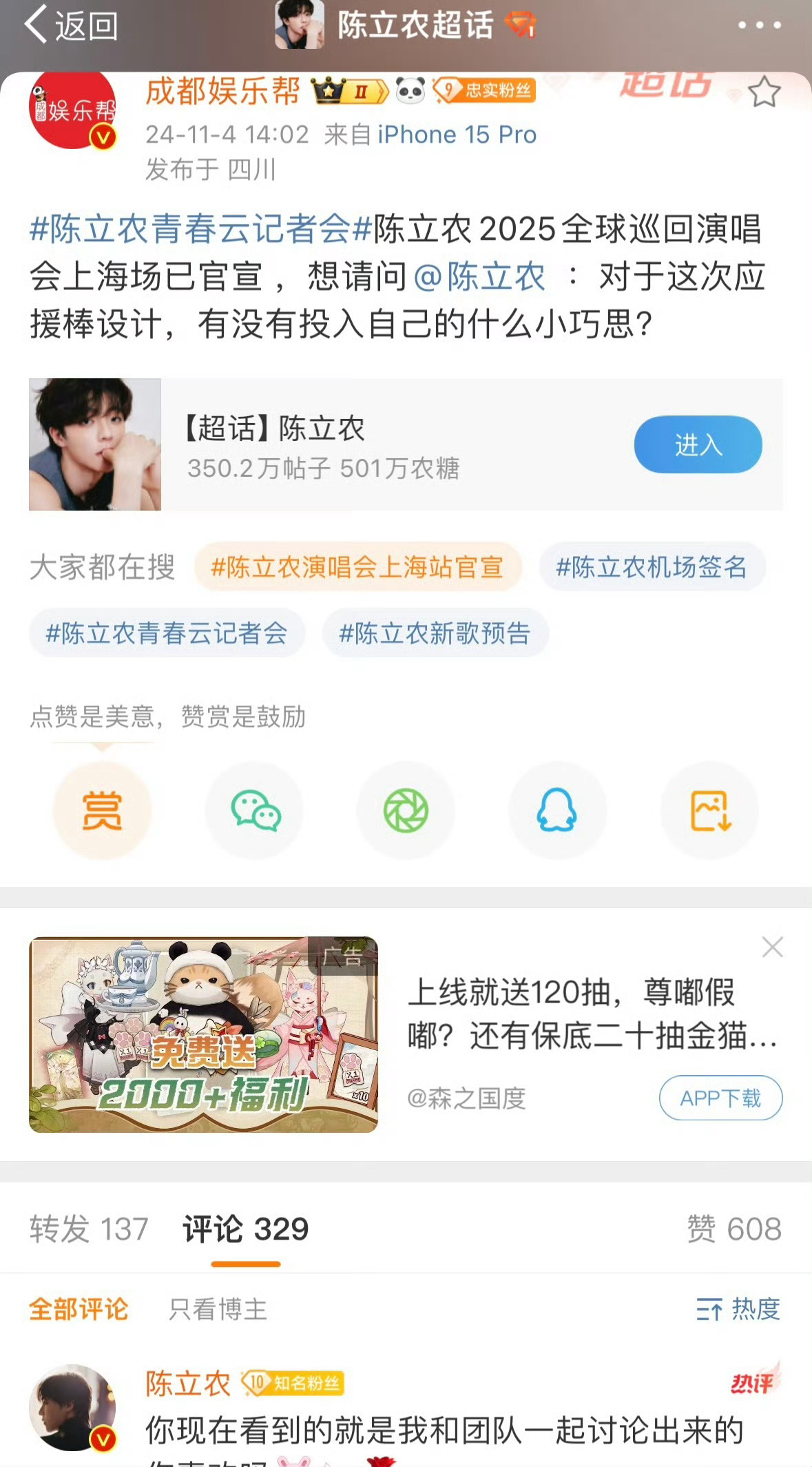Tap the 赏 reward icon
The height and width of the screenshot is (1467, 812).
[x=102, y=811]
